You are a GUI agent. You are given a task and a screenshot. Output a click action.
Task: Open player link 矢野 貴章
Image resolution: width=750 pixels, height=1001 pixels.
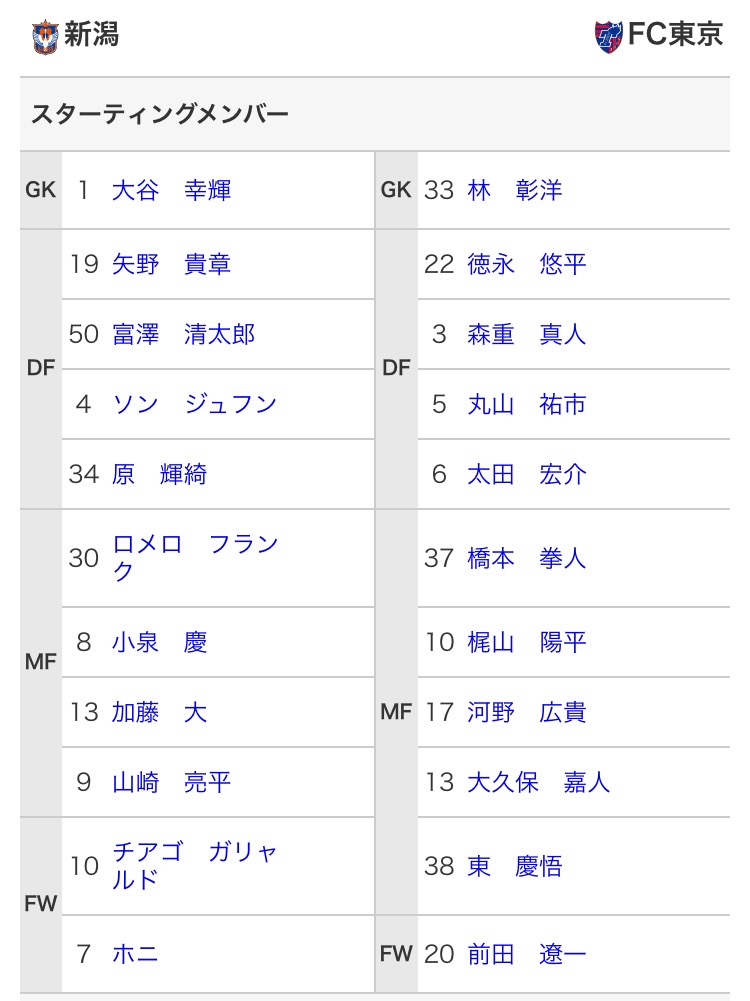[171, 264]
